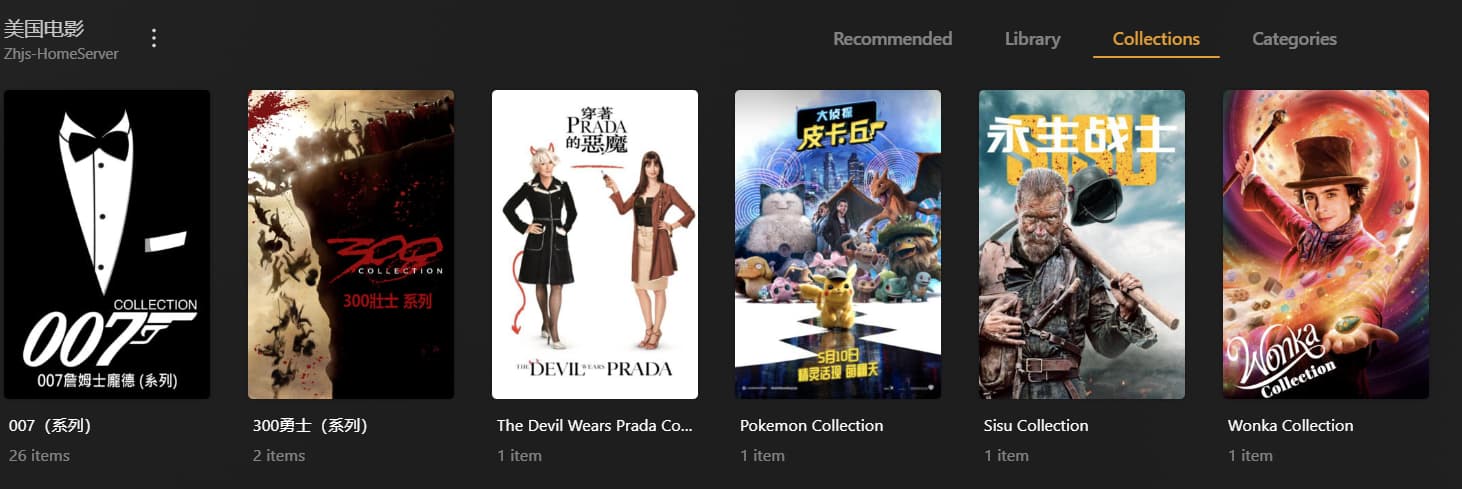This screenshot has height=489, width=1462.
Task: Open the 007 collection poster
Action: point(107,244)
